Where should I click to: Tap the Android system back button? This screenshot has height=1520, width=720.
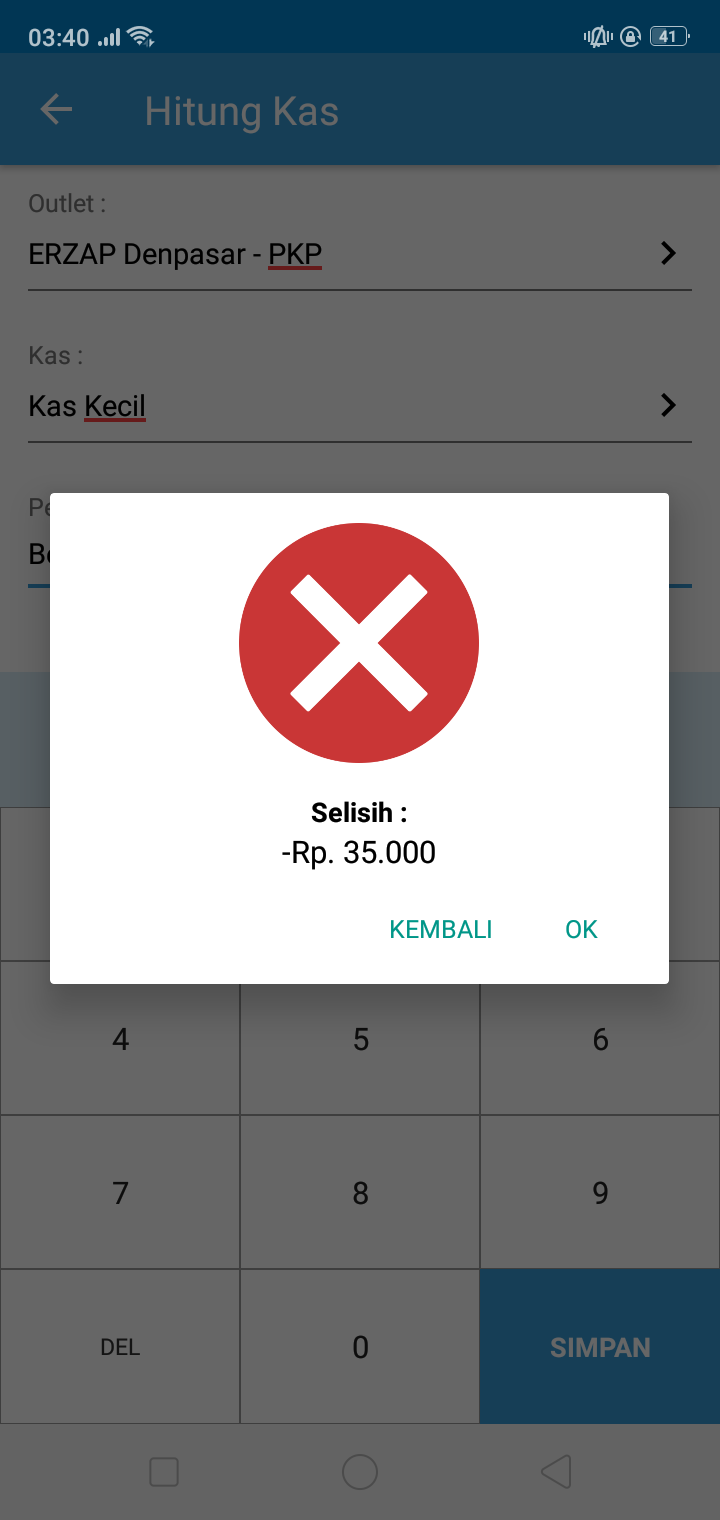click(556, 1471)
